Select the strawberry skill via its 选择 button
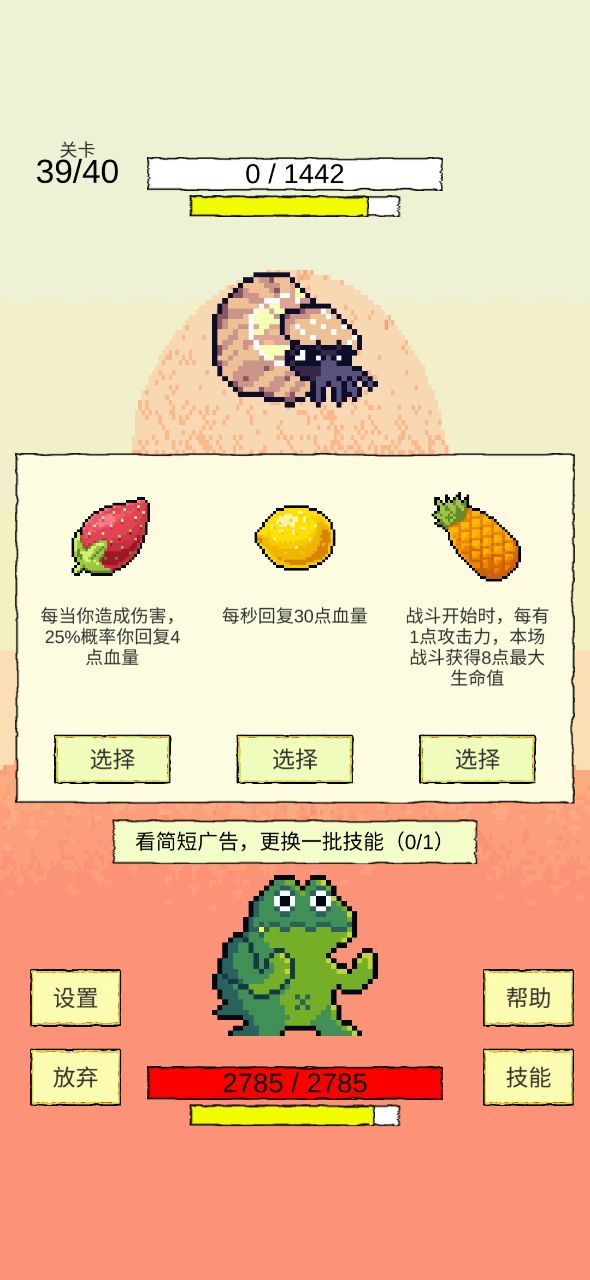 pyautogui.click(x=112, y=759)
